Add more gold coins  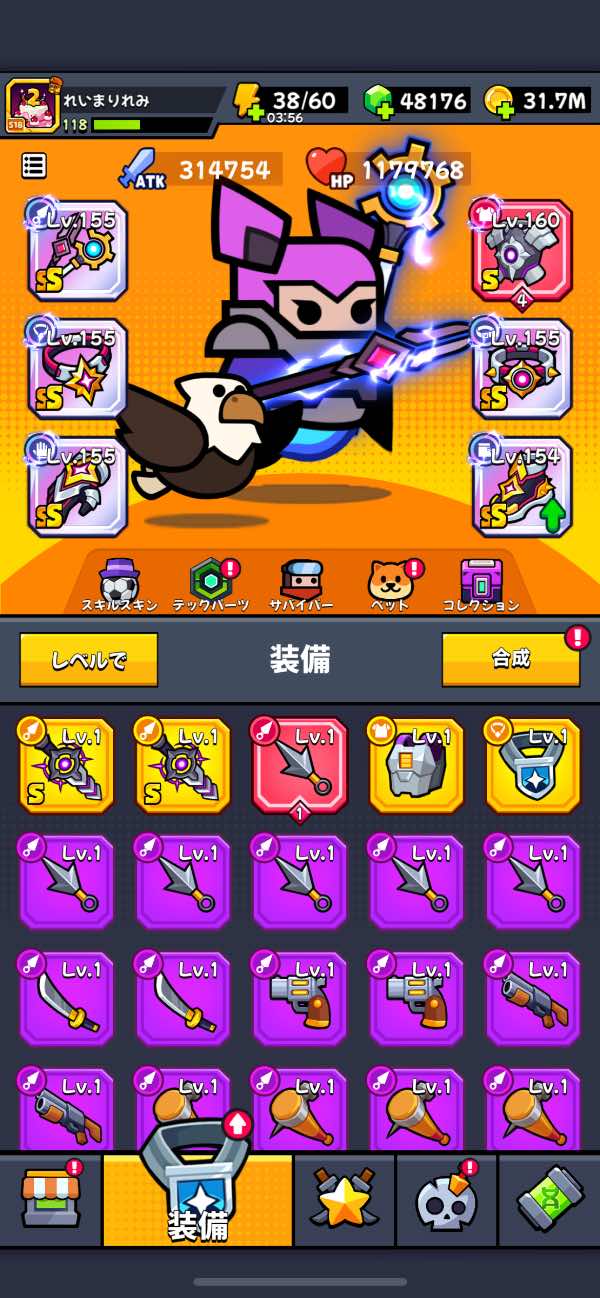[499, 101]
